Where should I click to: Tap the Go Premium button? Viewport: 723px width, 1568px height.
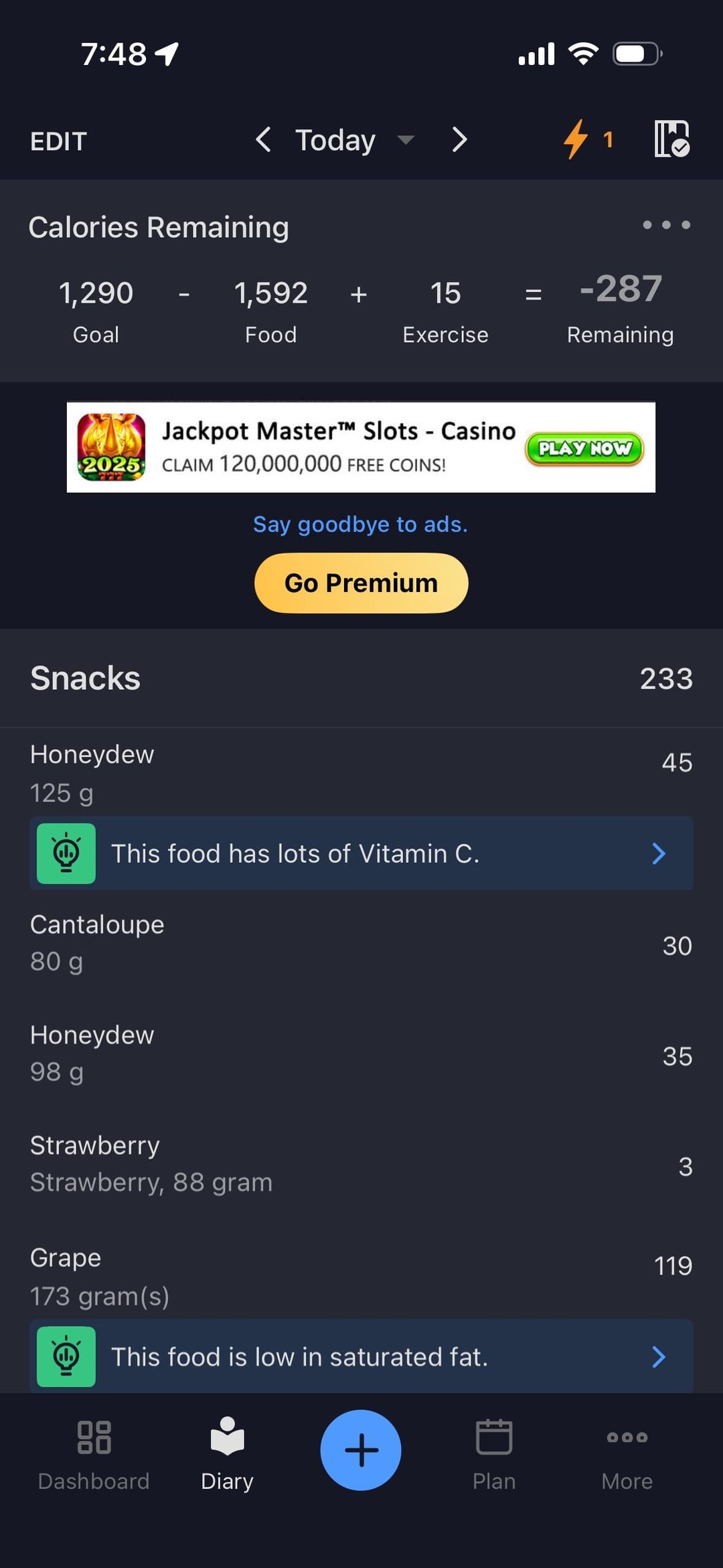(x=361, y=583)
